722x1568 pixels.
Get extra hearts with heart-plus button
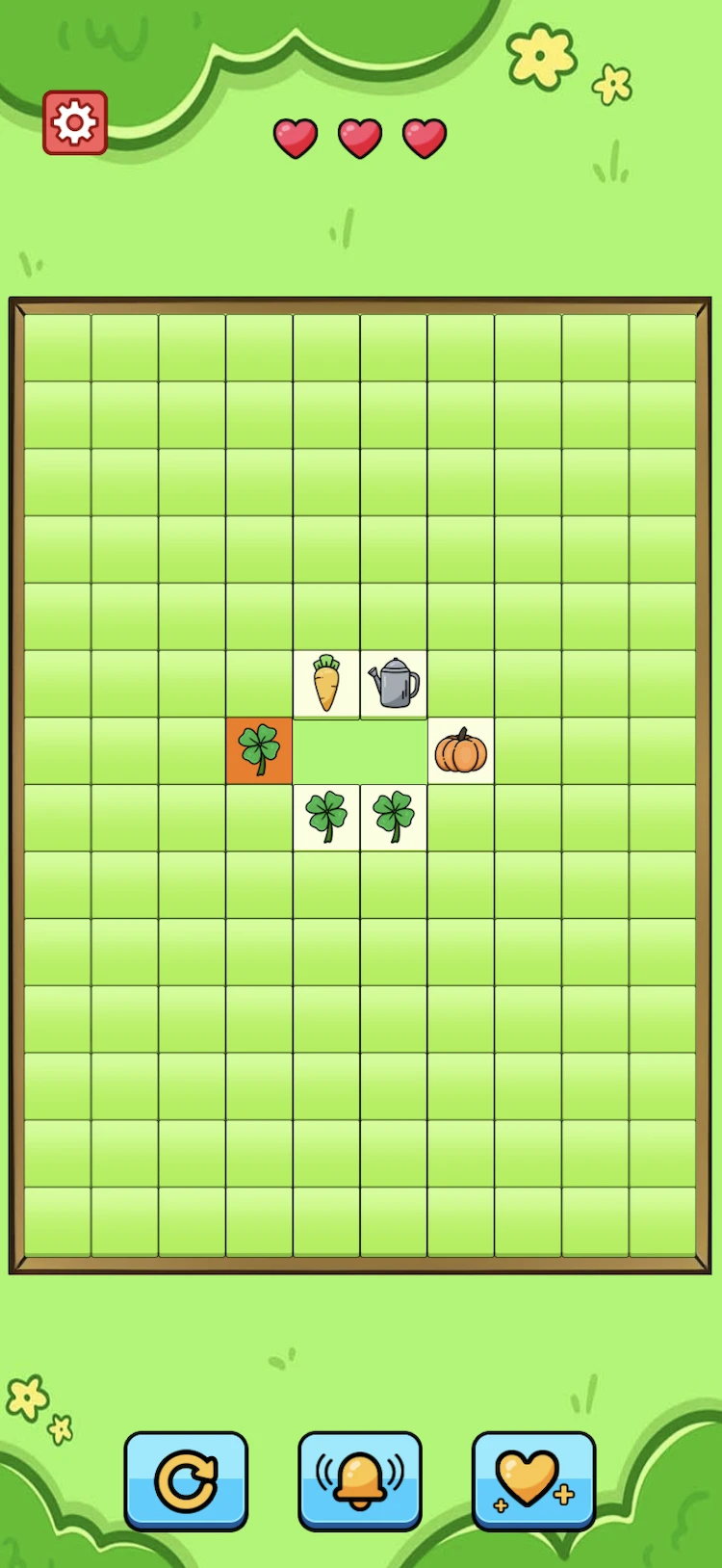pyautogui.click(x=533, y=1480)
